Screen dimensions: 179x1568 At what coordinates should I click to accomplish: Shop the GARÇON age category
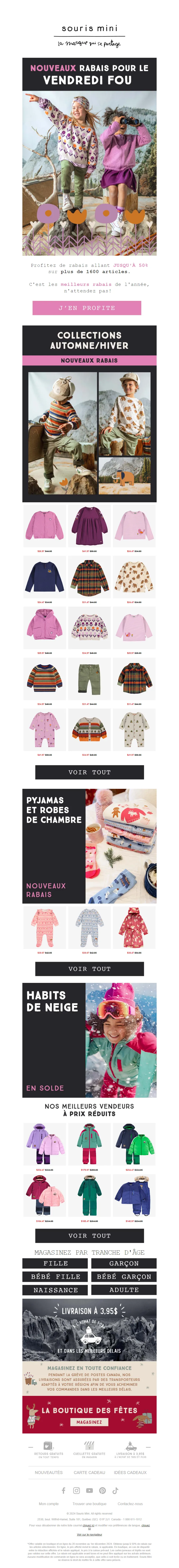pos(124,1263)
